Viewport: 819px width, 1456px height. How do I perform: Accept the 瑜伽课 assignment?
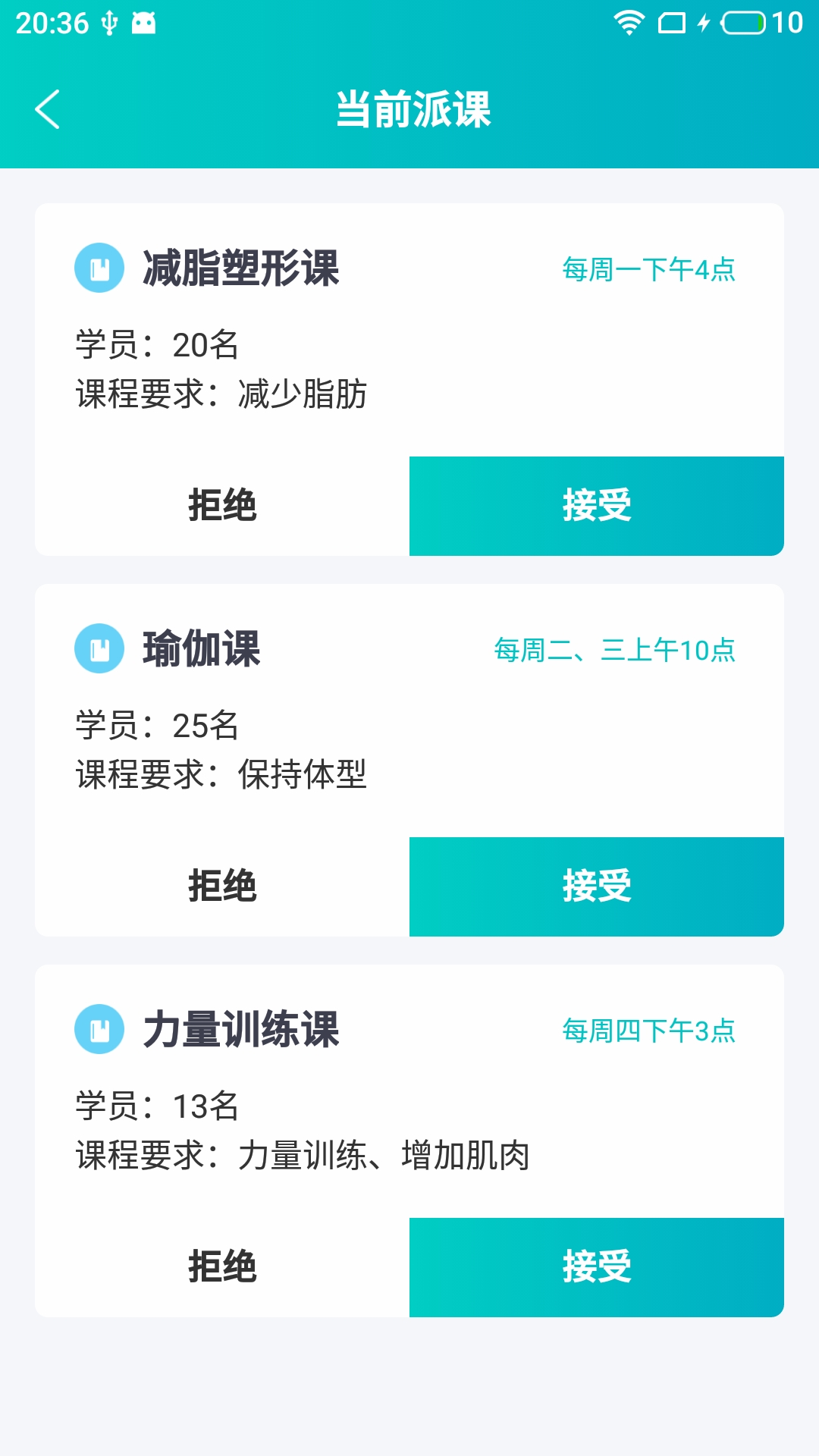click(597, 886)
